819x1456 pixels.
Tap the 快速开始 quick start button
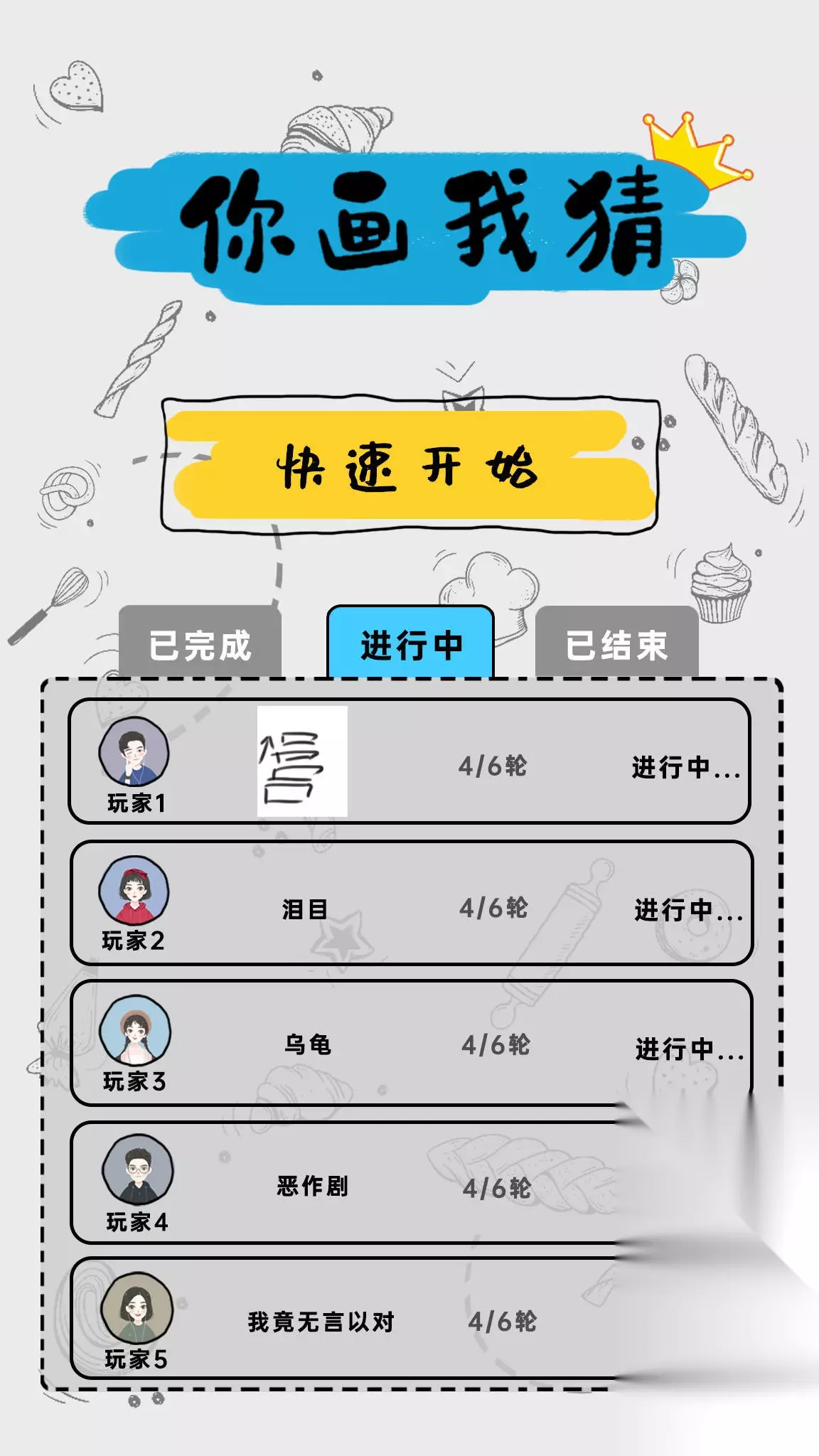pos(410,465)
